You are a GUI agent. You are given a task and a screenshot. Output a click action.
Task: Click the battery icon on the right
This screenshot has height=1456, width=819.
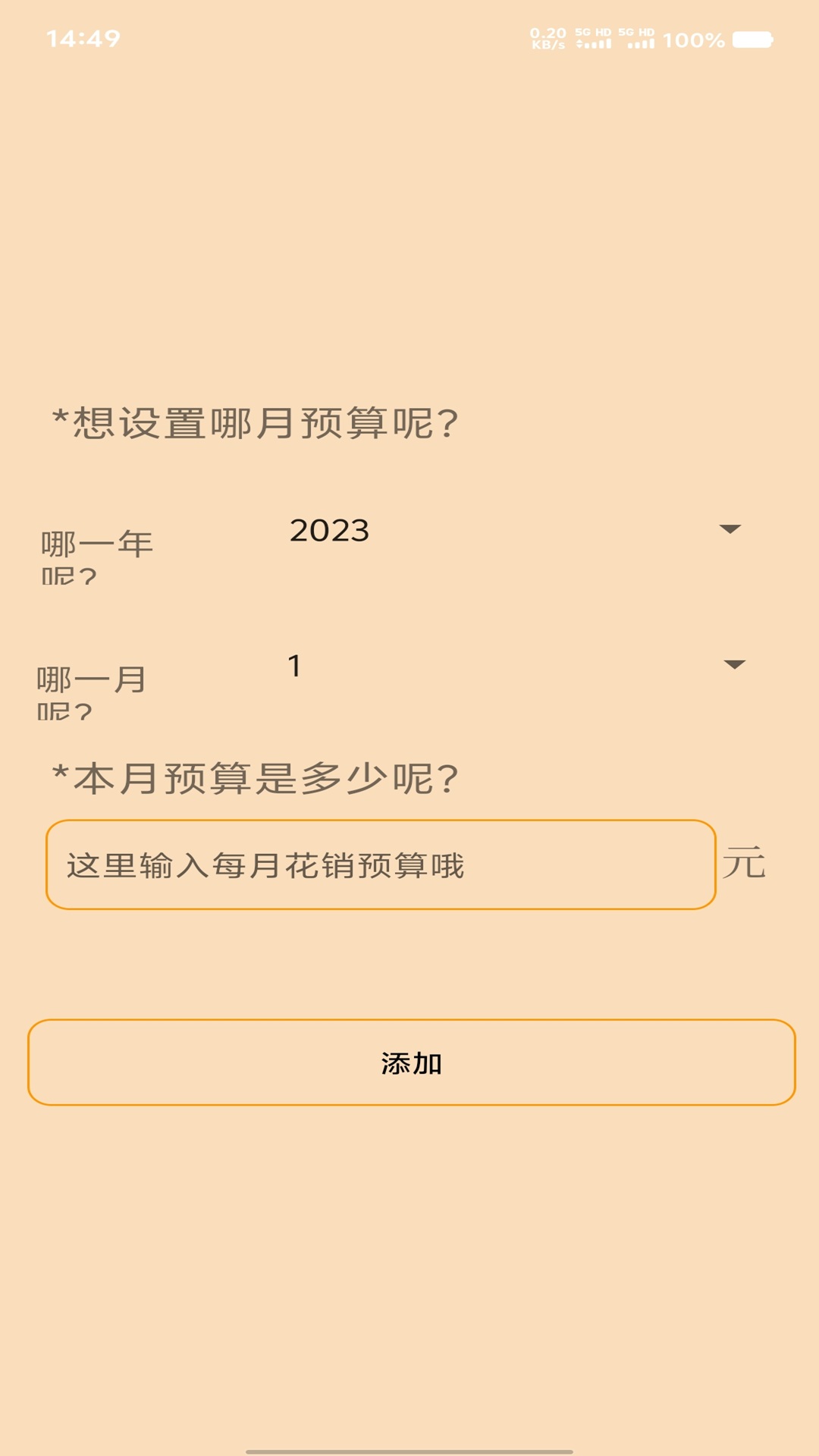(752, 39)
